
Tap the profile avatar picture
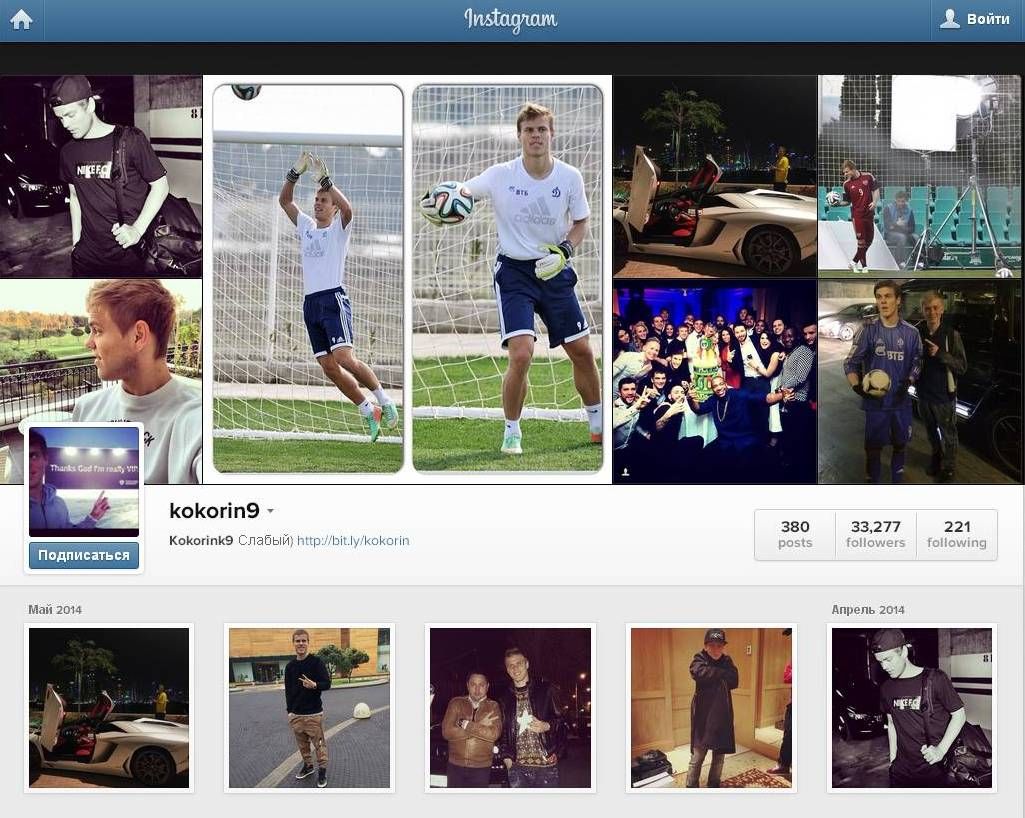tap(84, 482)
